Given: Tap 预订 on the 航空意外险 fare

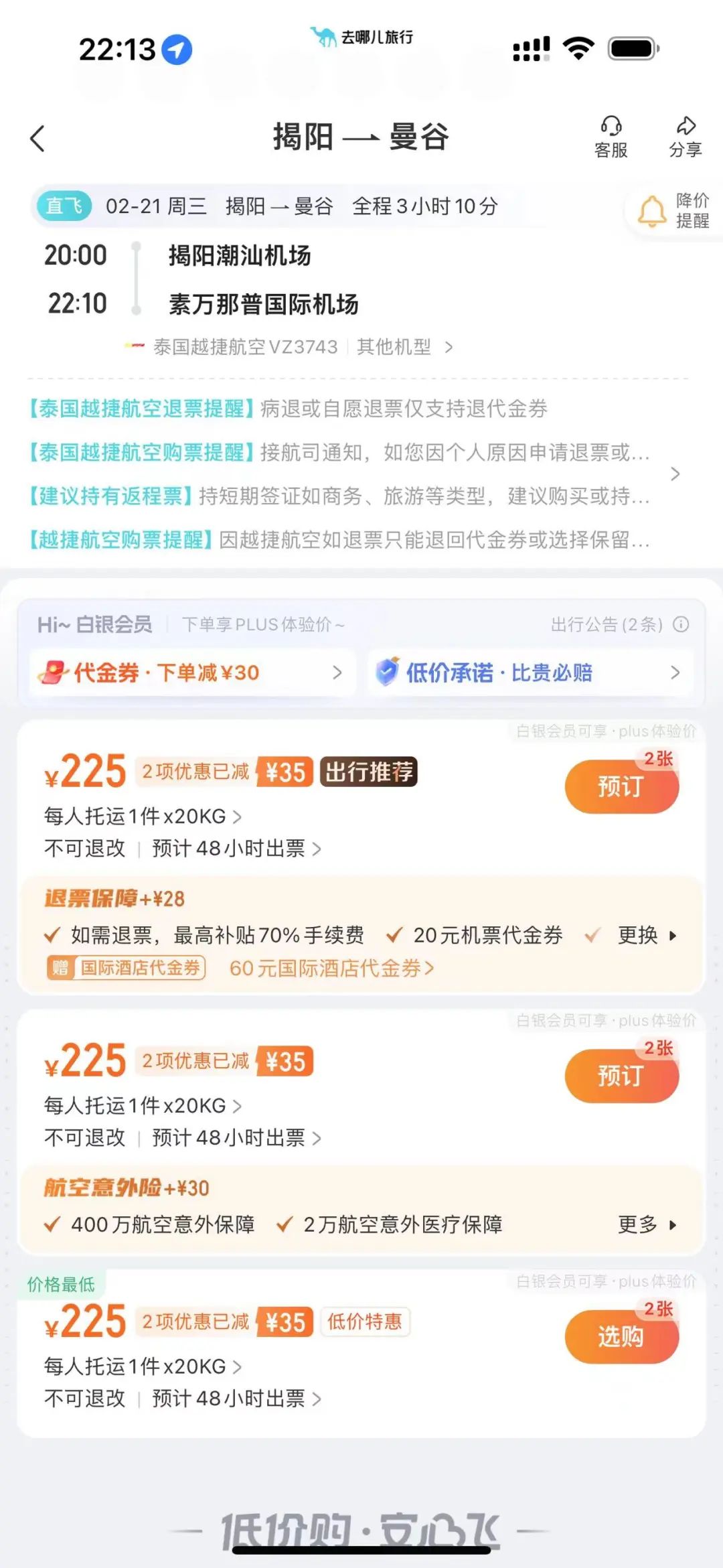Looking at the screenshot, I should coord(622,1076).
